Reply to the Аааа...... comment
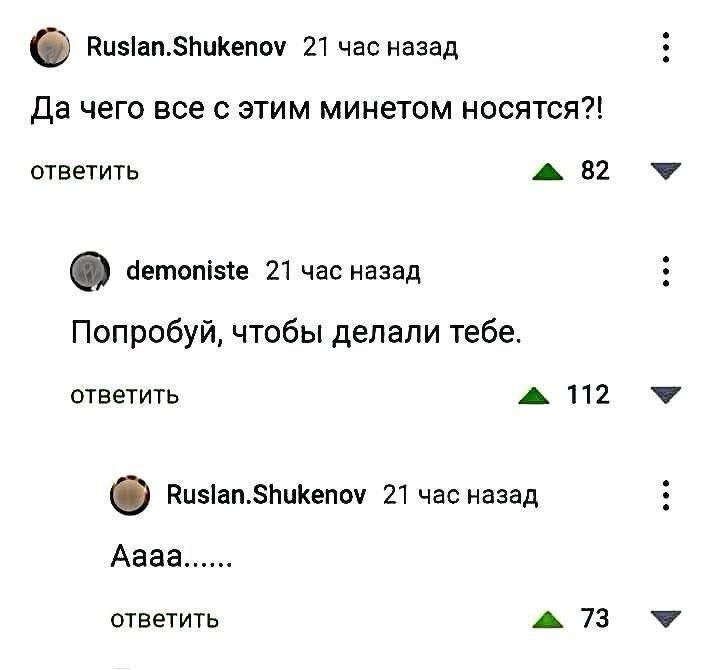The height and width of the screenshot is (670, 720). [164, 619]
